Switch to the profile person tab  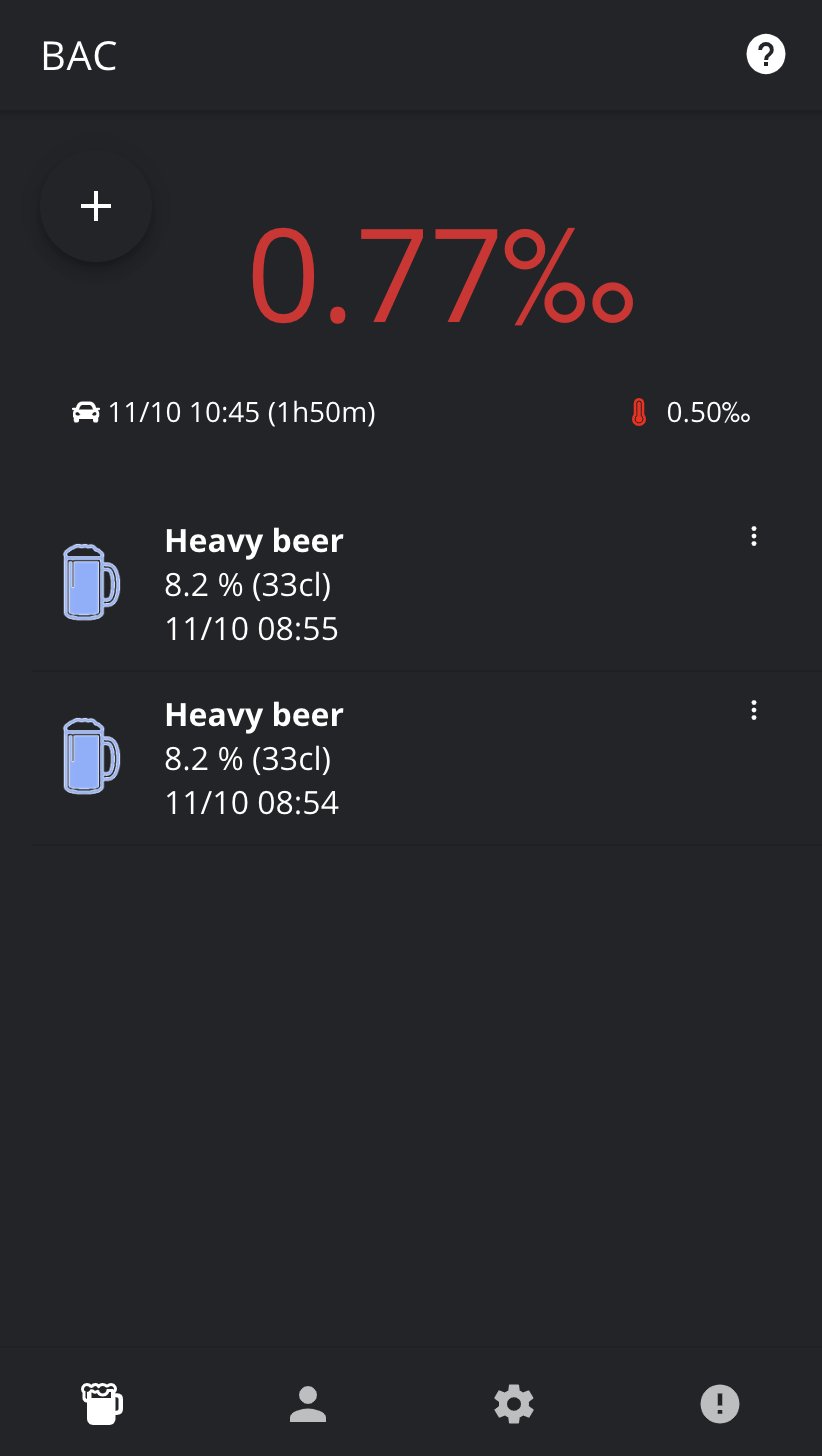[x=308, y=1404]
